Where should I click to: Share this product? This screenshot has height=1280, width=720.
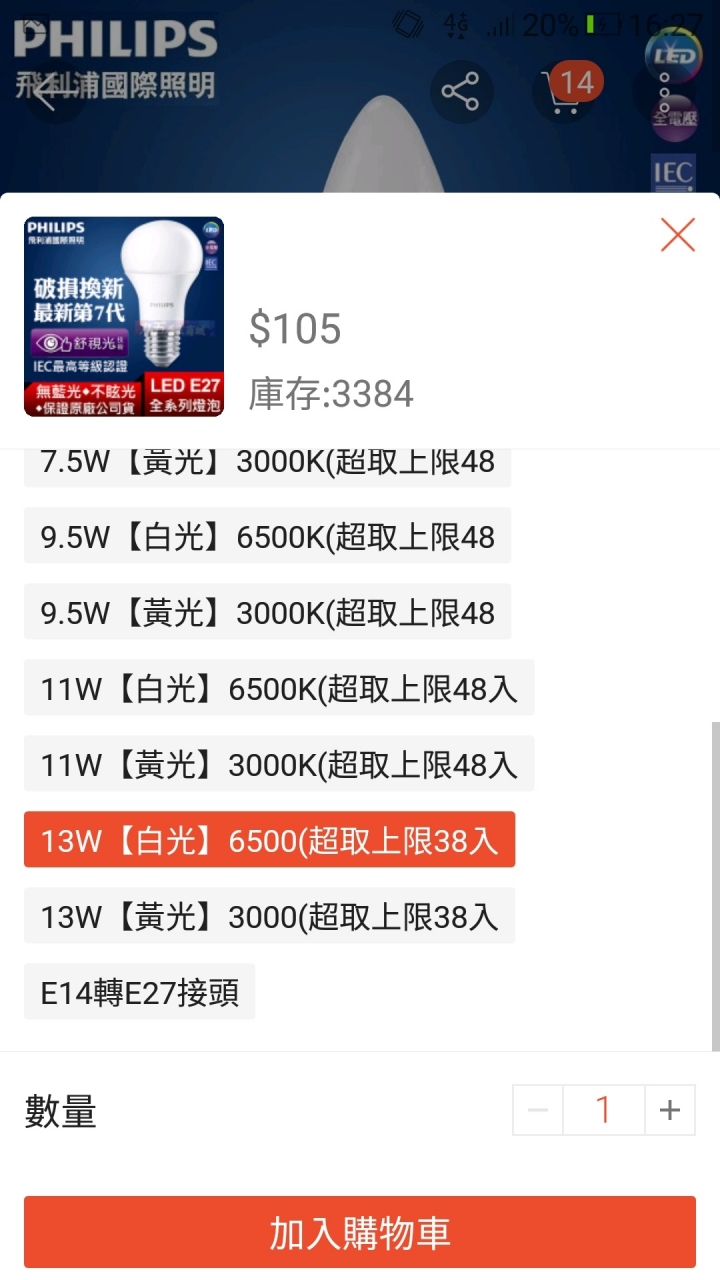(x=461, y=92)
